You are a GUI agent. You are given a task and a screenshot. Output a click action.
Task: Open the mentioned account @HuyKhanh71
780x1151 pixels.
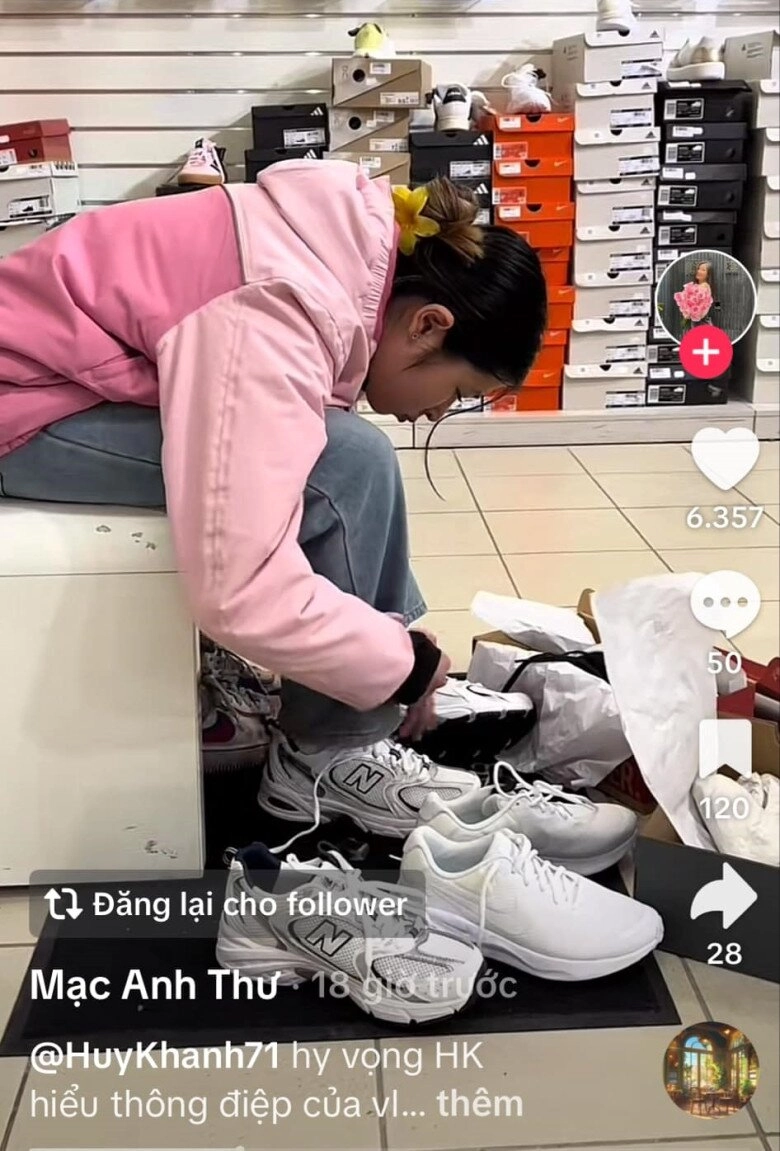click(154, 1057)
